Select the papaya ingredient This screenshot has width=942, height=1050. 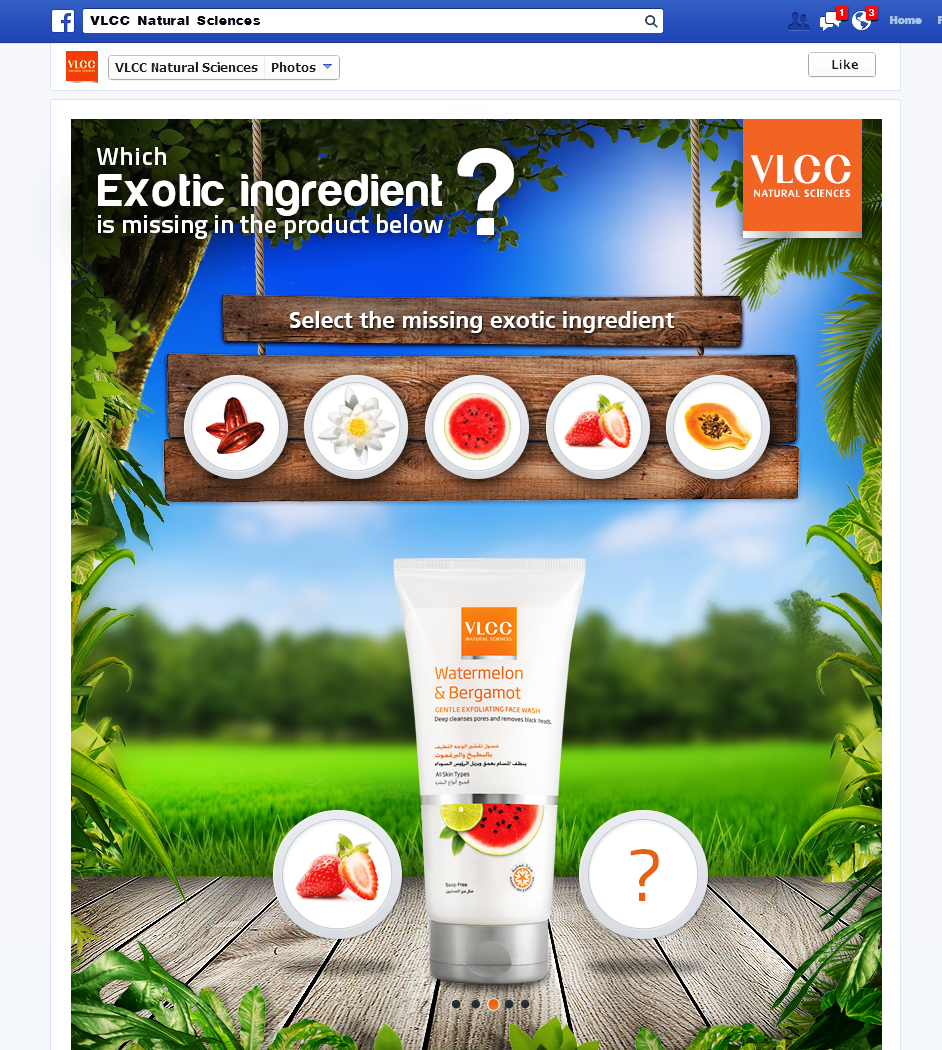pyautogui.click(x=718, y=427)
